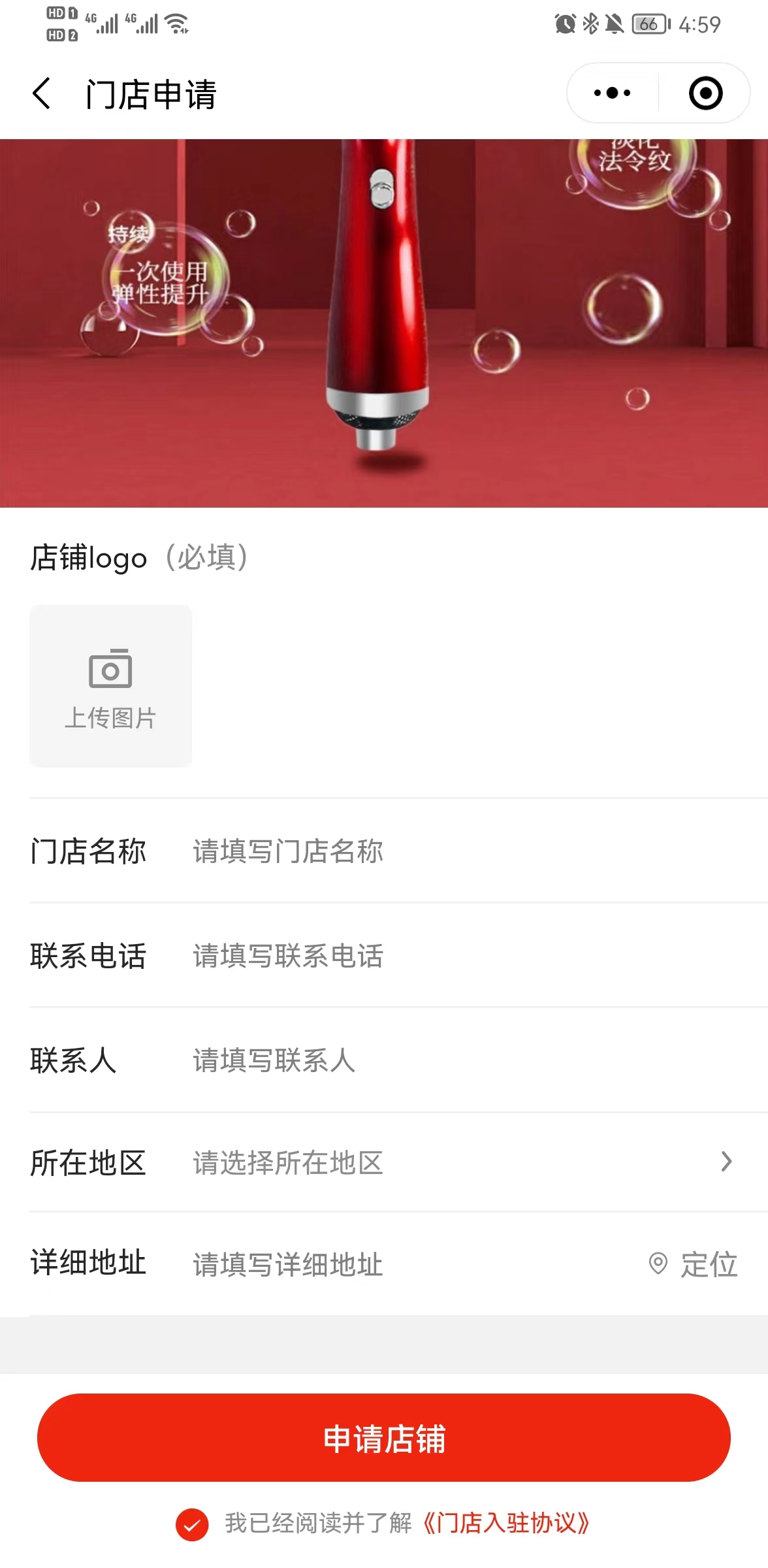Screen dimensions: 768x1568
Task: Go back from the 门店申请 page
Action: coord(41,93)
